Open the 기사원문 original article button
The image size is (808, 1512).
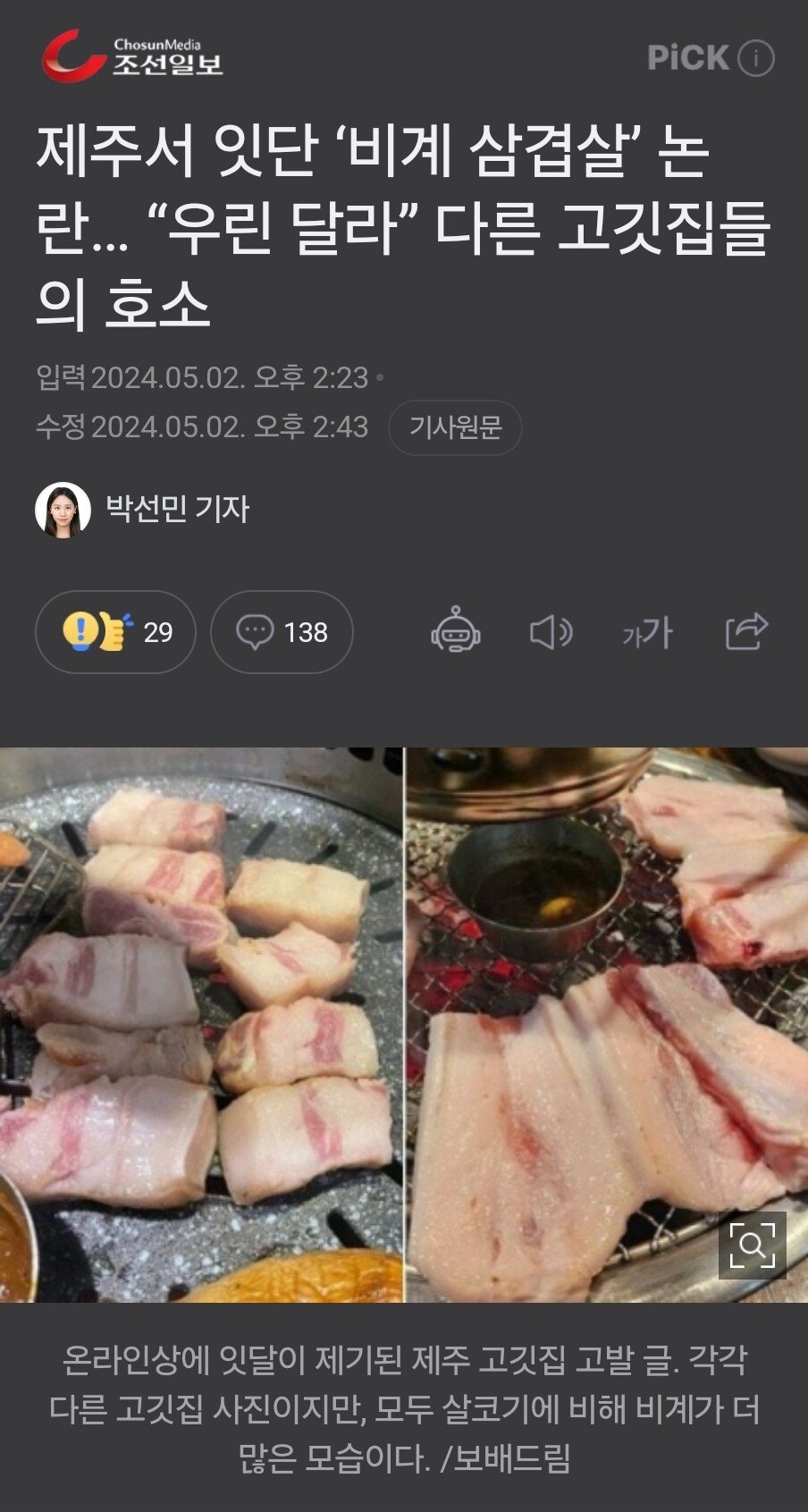[457, 428]
